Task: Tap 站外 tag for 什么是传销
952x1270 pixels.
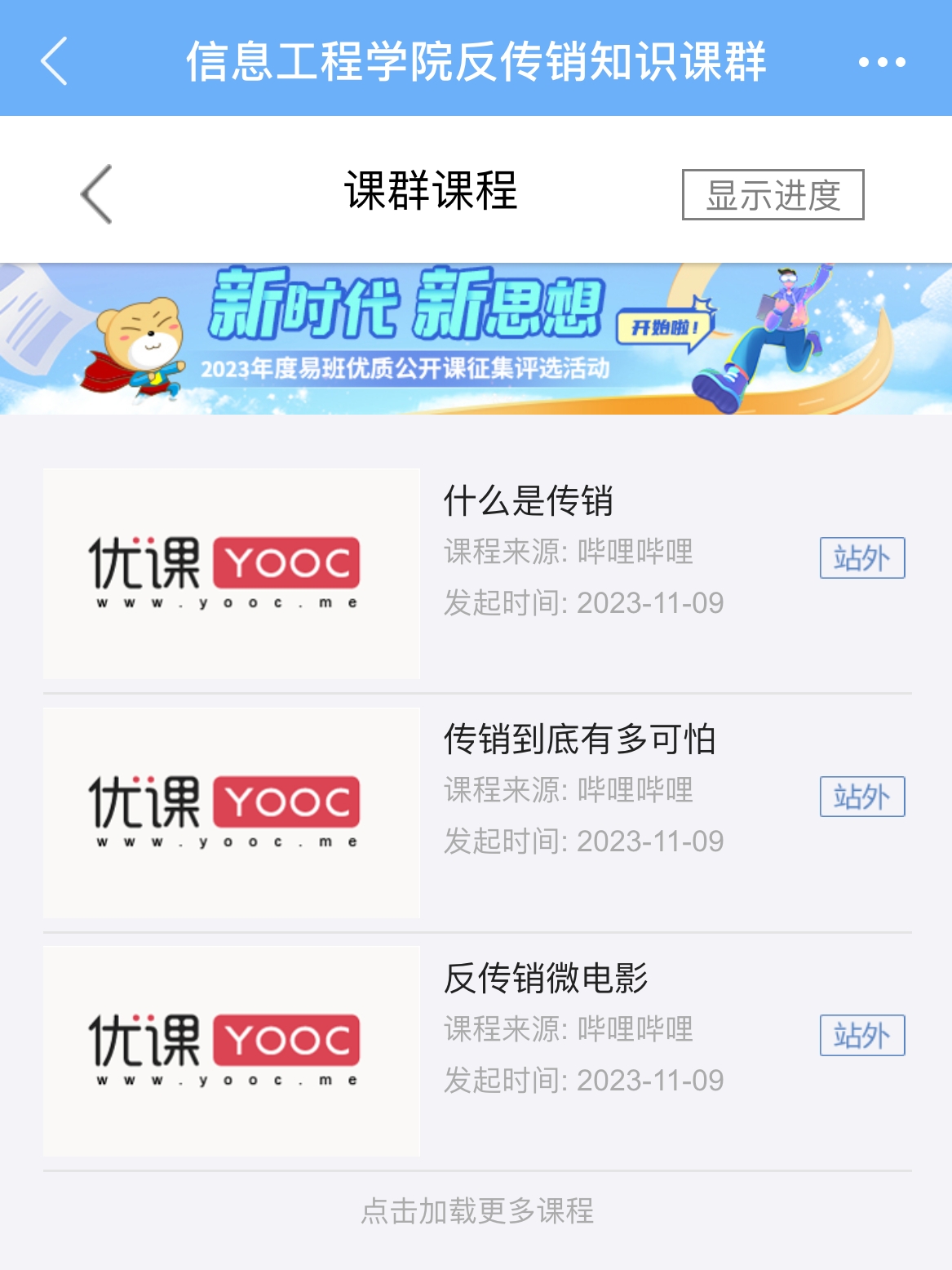Action: coord(862,558)
